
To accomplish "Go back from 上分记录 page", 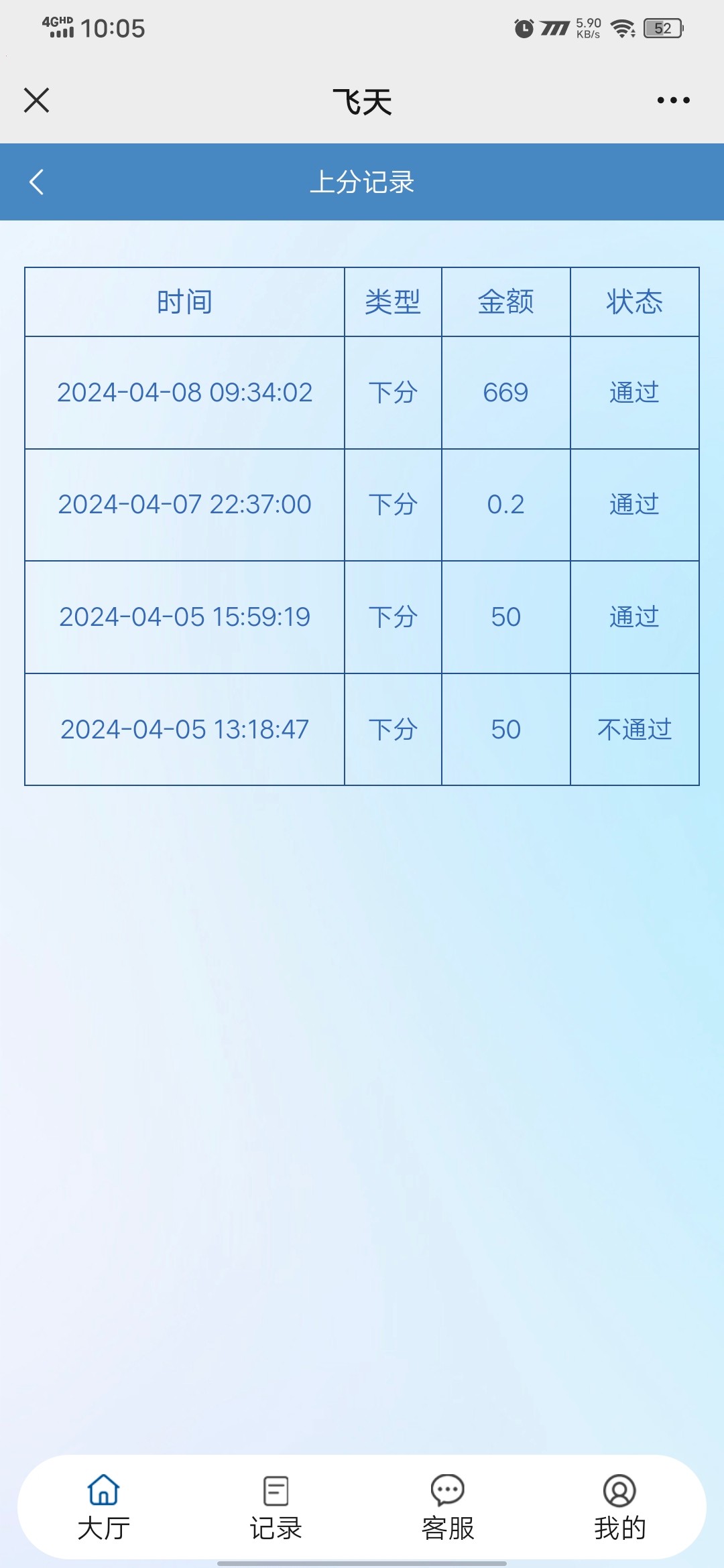I will click(36, 182).
